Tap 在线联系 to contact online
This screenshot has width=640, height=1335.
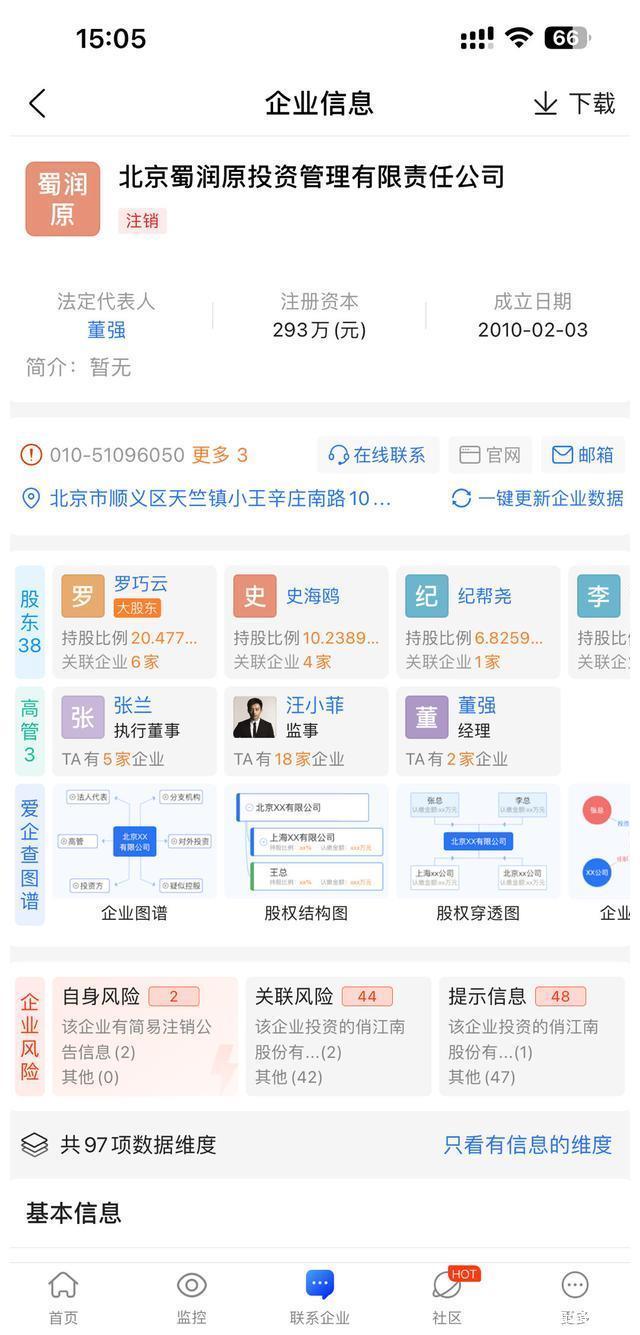tap(378, 455)
